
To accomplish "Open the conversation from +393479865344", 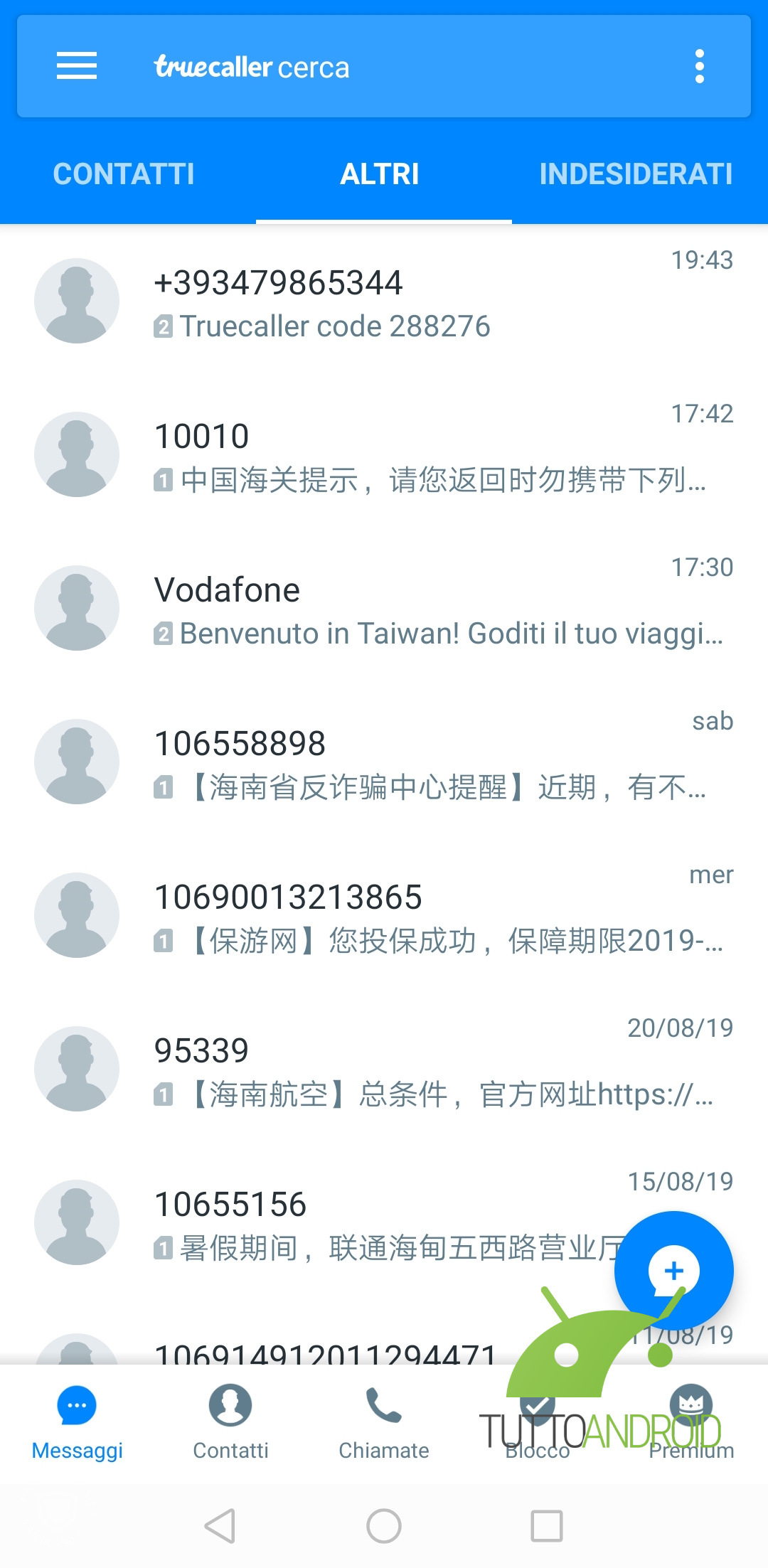I will [384, 302].
